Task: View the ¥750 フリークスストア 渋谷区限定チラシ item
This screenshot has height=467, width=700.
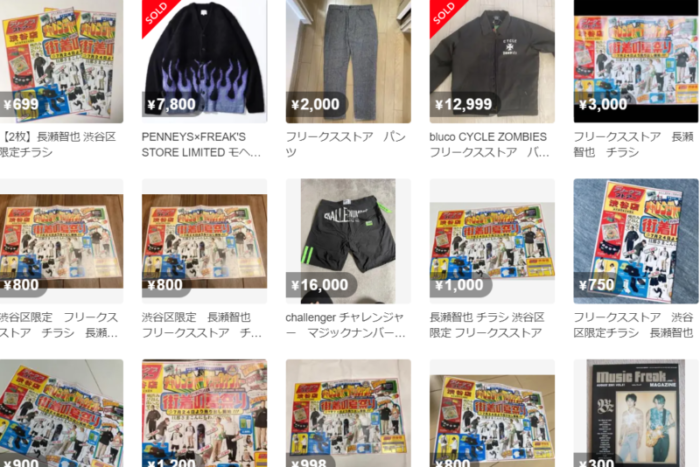Action: [x=635, y=240]
